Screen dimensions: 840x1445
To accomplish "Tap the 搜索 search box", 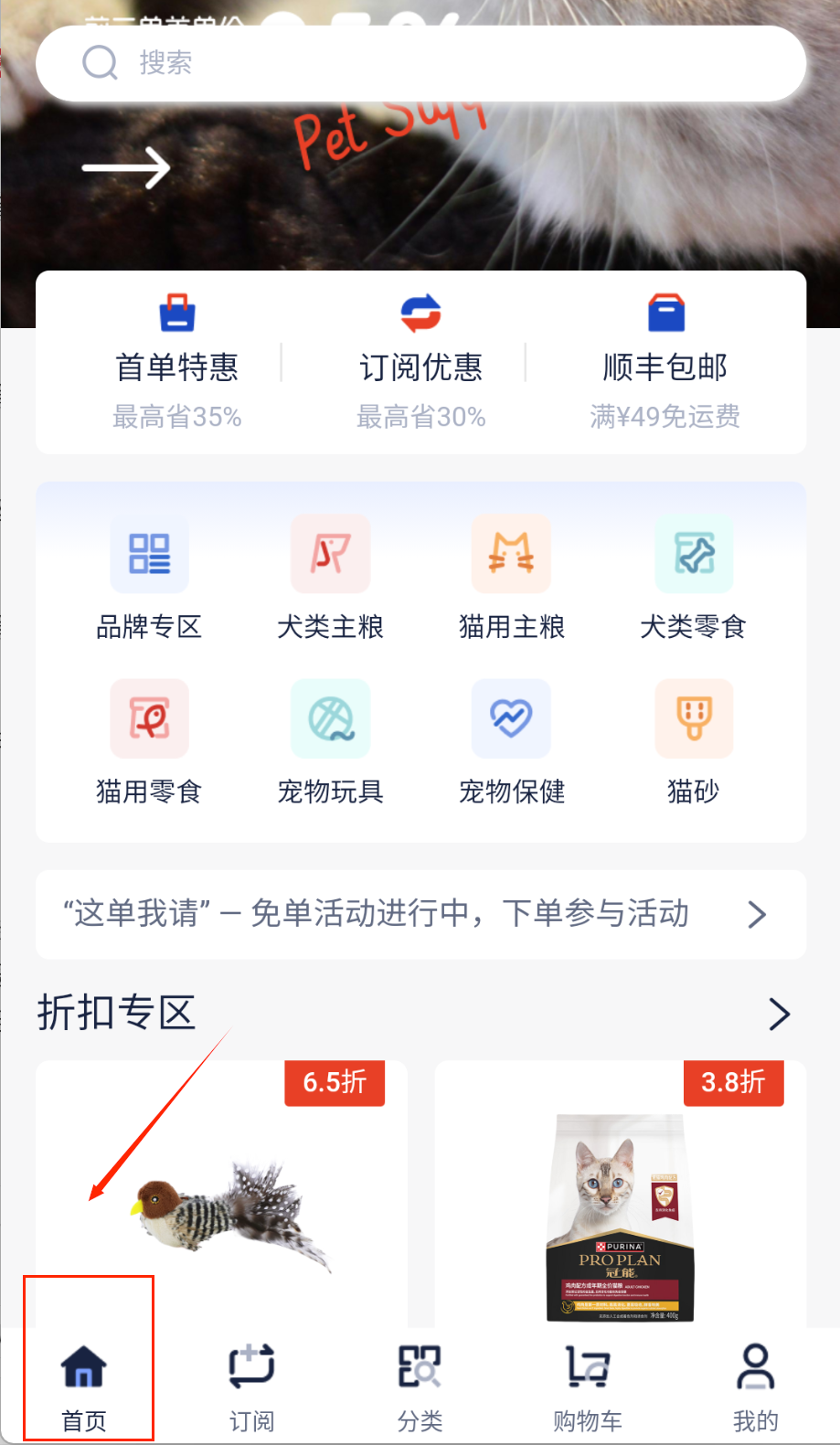I will pyautogui.click(x=420, y=63).
